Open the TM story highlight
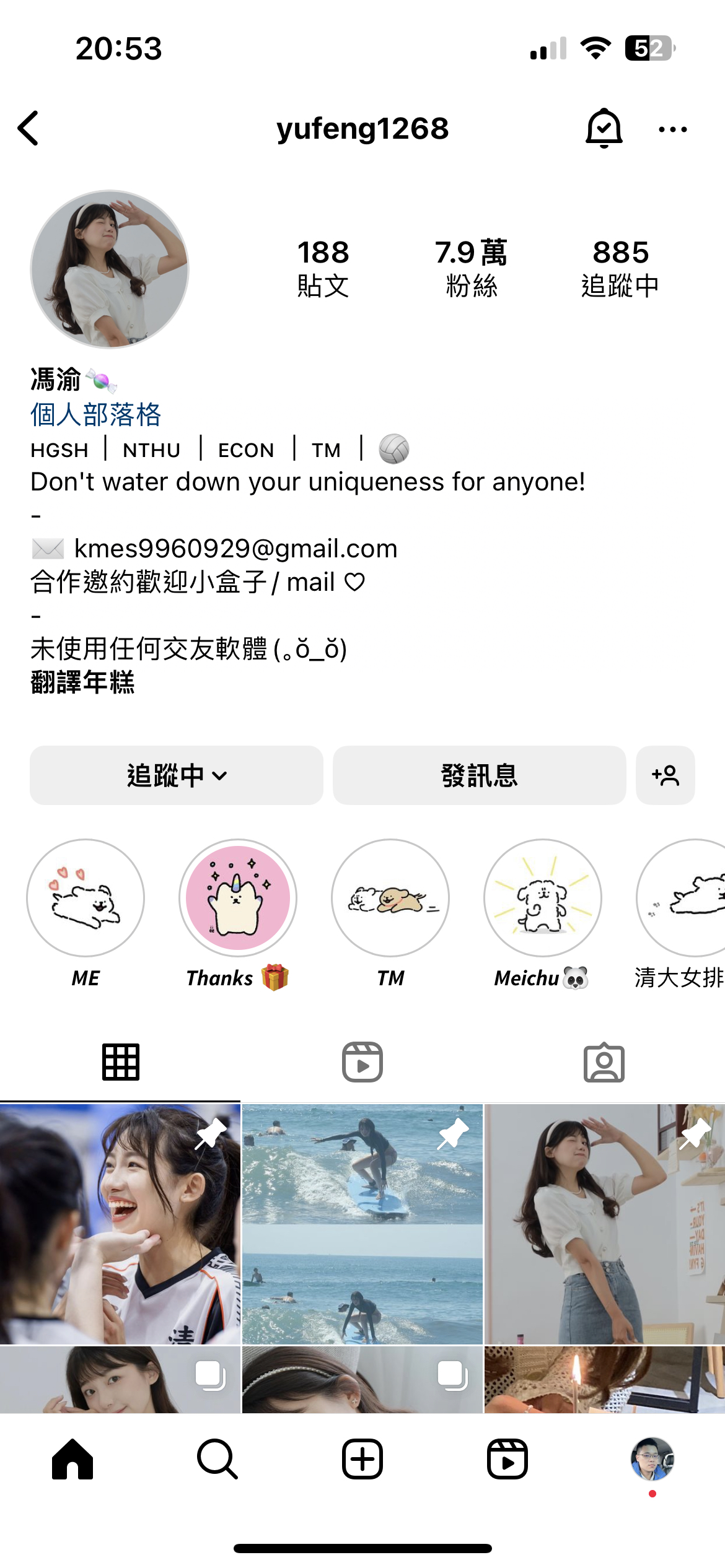The image size is (725, 1568). (x=390, y=898)
